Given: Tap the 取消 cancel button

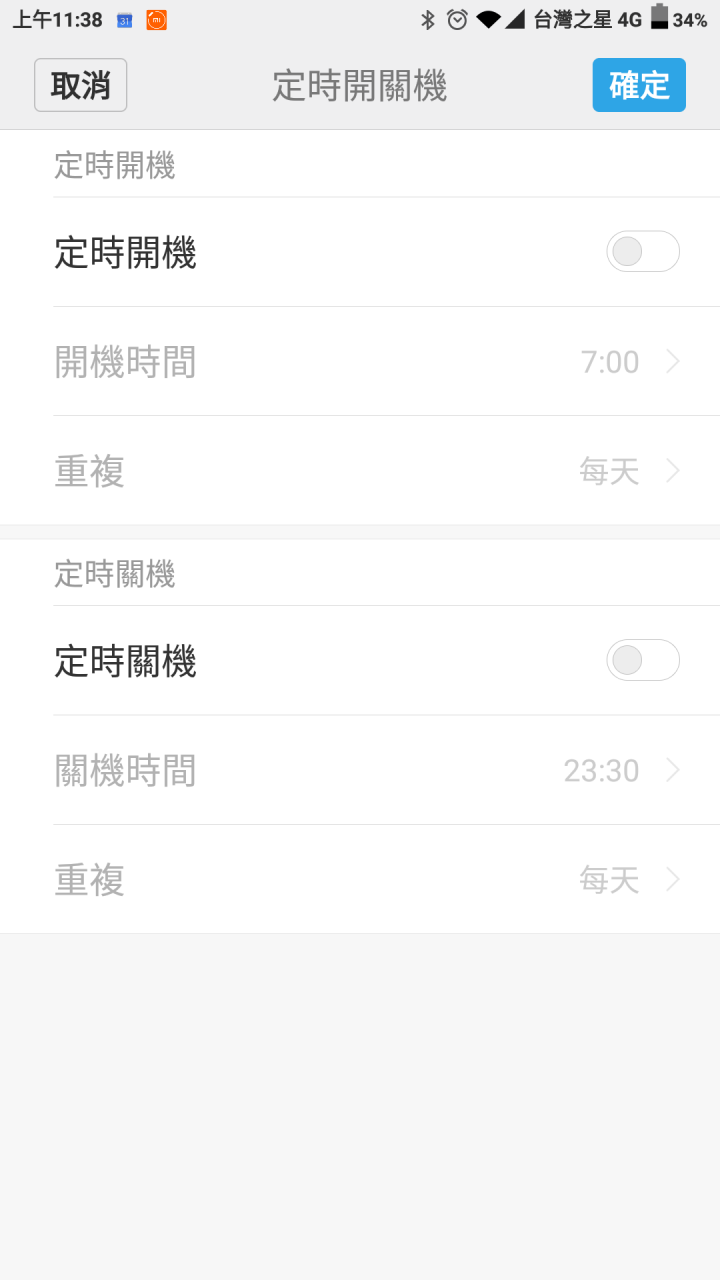Looking at the screenshot, I should [80, 85].
